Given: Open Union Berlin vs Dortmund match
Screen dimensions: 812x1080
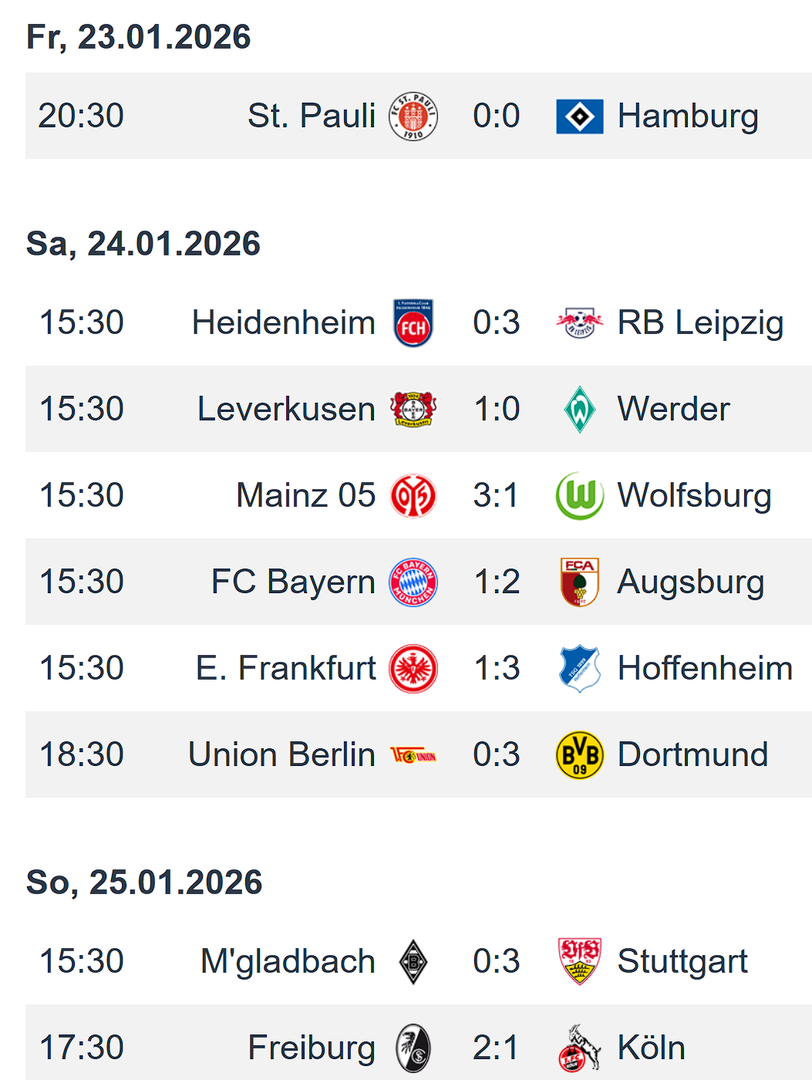Looking at the screenshot, I should pyautogui.click(x=496, y=755).
